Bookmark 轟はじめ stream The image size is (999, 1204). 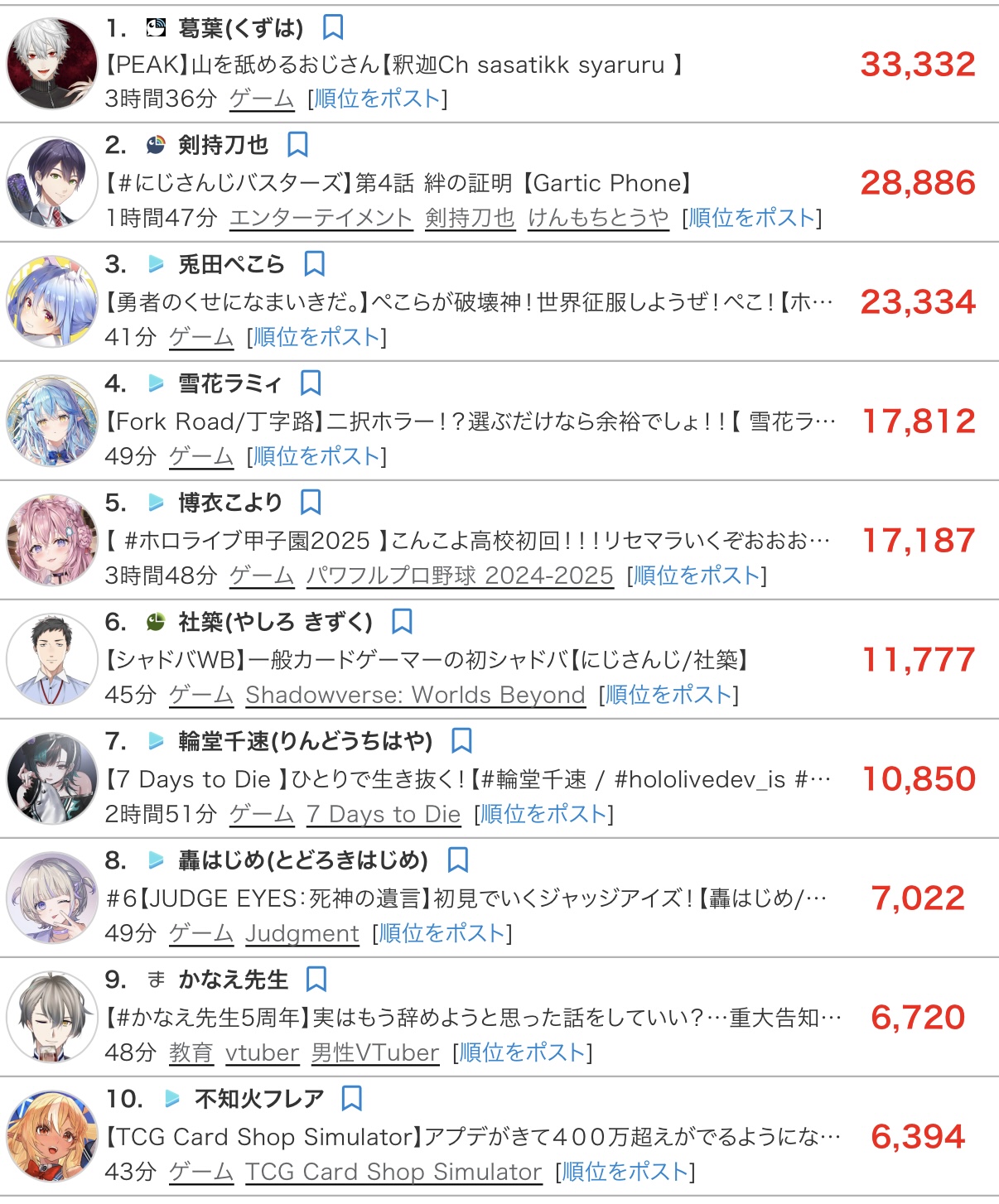tap(458, 860)
